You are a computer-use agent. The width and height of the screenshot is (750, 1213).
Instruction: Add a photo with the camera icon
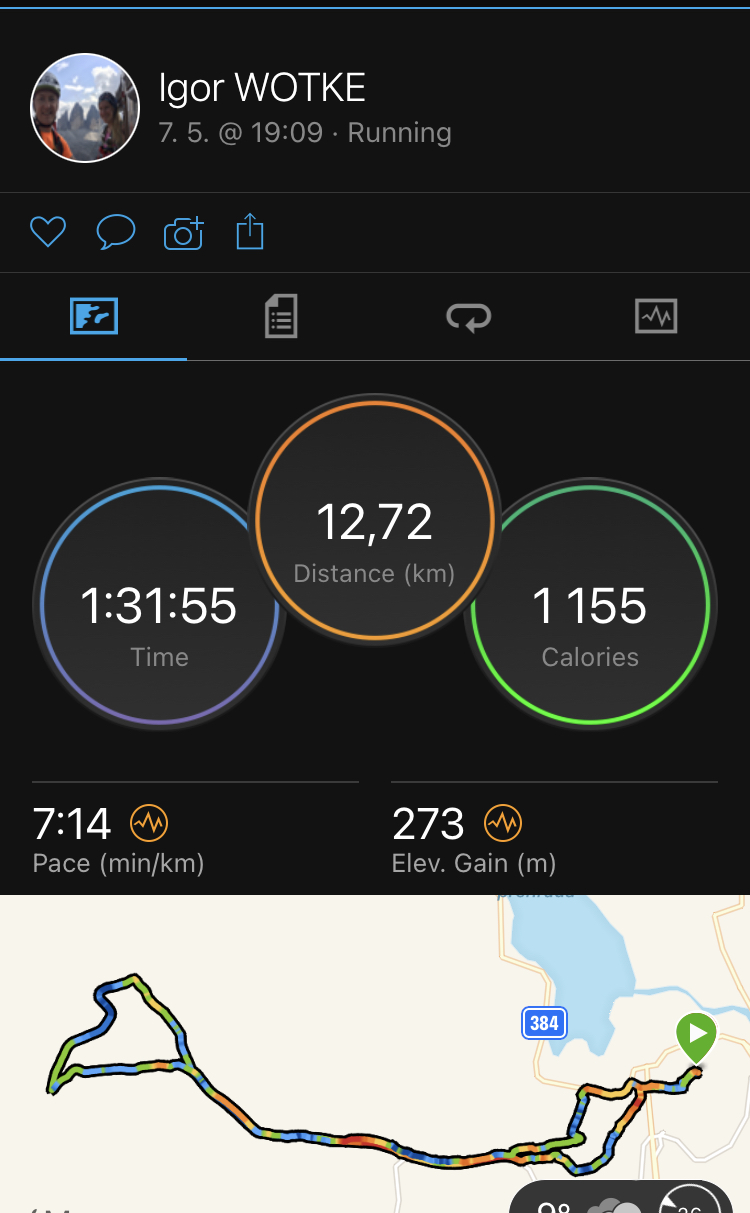click(184, 233)
